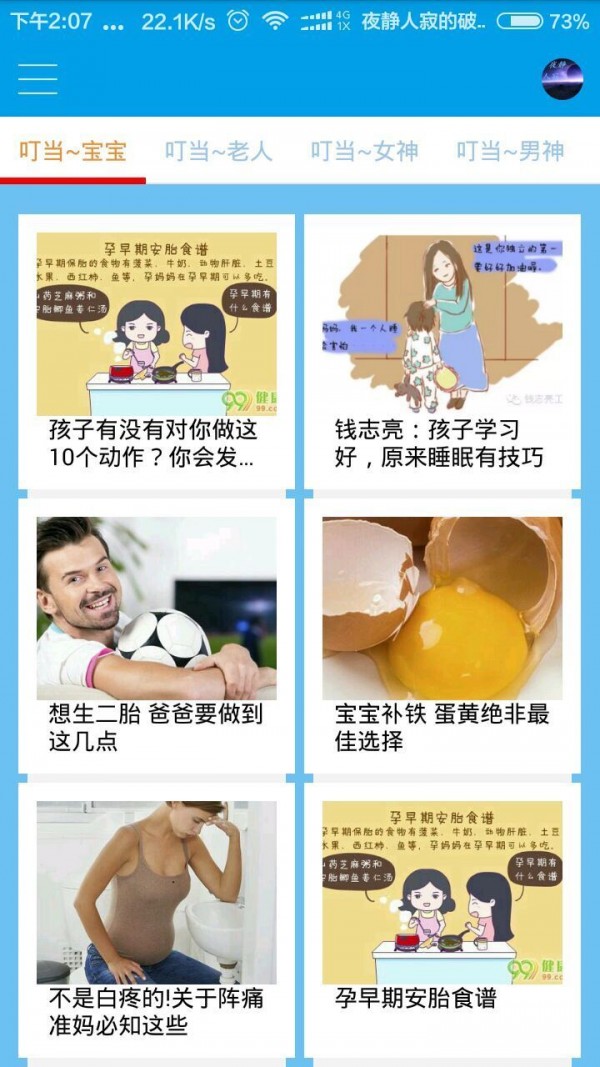Open the profile avatar icon
Screen dimensions: 600x1067
562,79
